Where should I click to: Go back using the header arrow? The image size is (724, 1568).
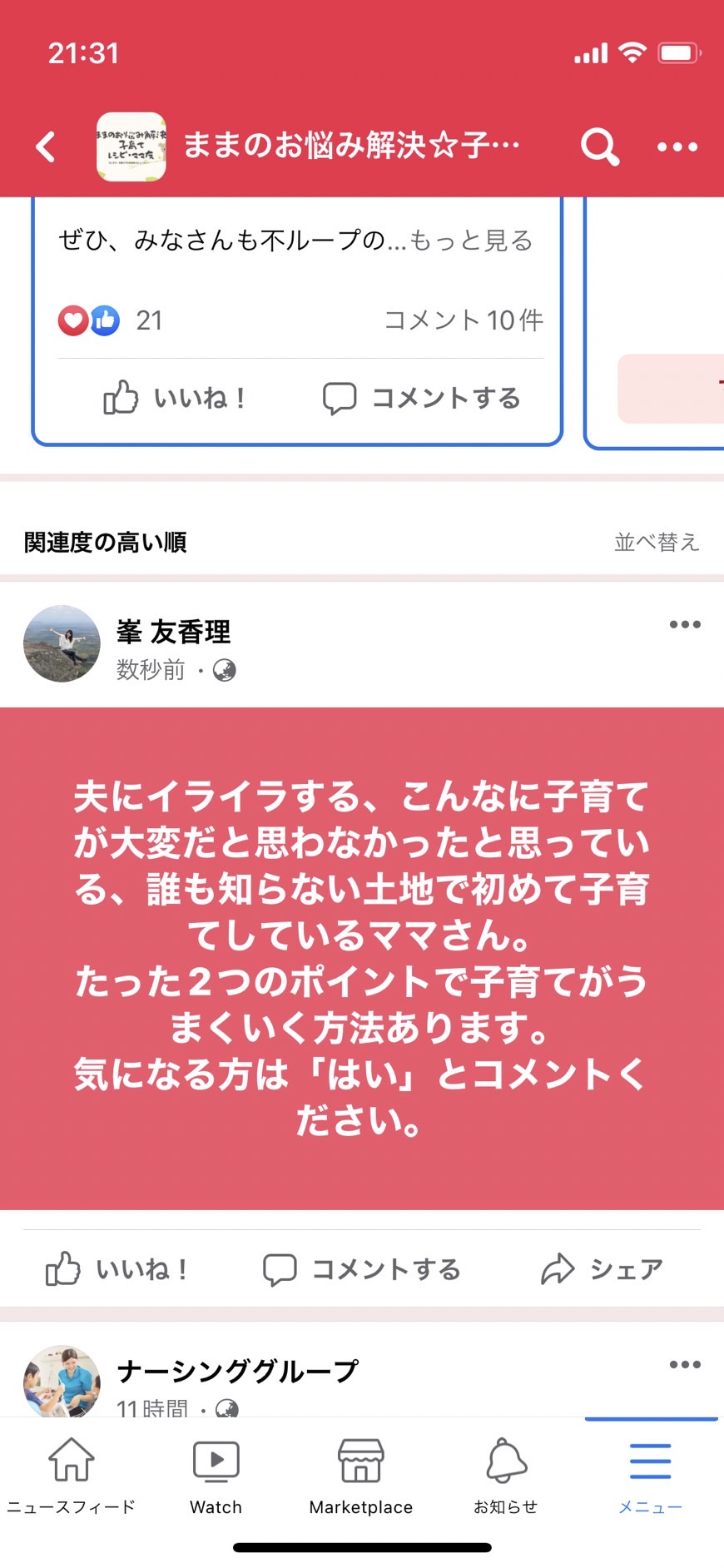(46, 147)
